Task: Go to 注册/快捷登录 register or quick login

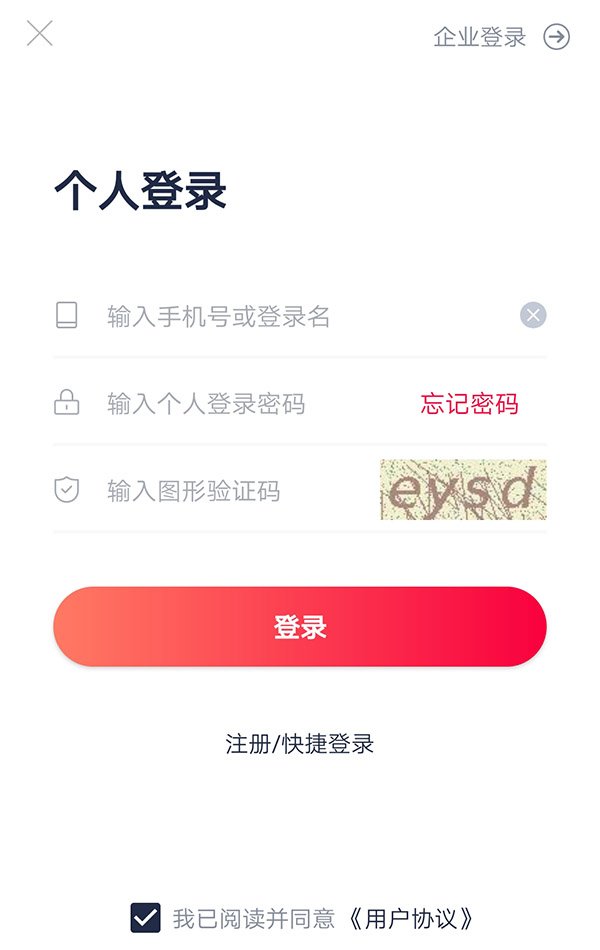Action: point(300,744)
